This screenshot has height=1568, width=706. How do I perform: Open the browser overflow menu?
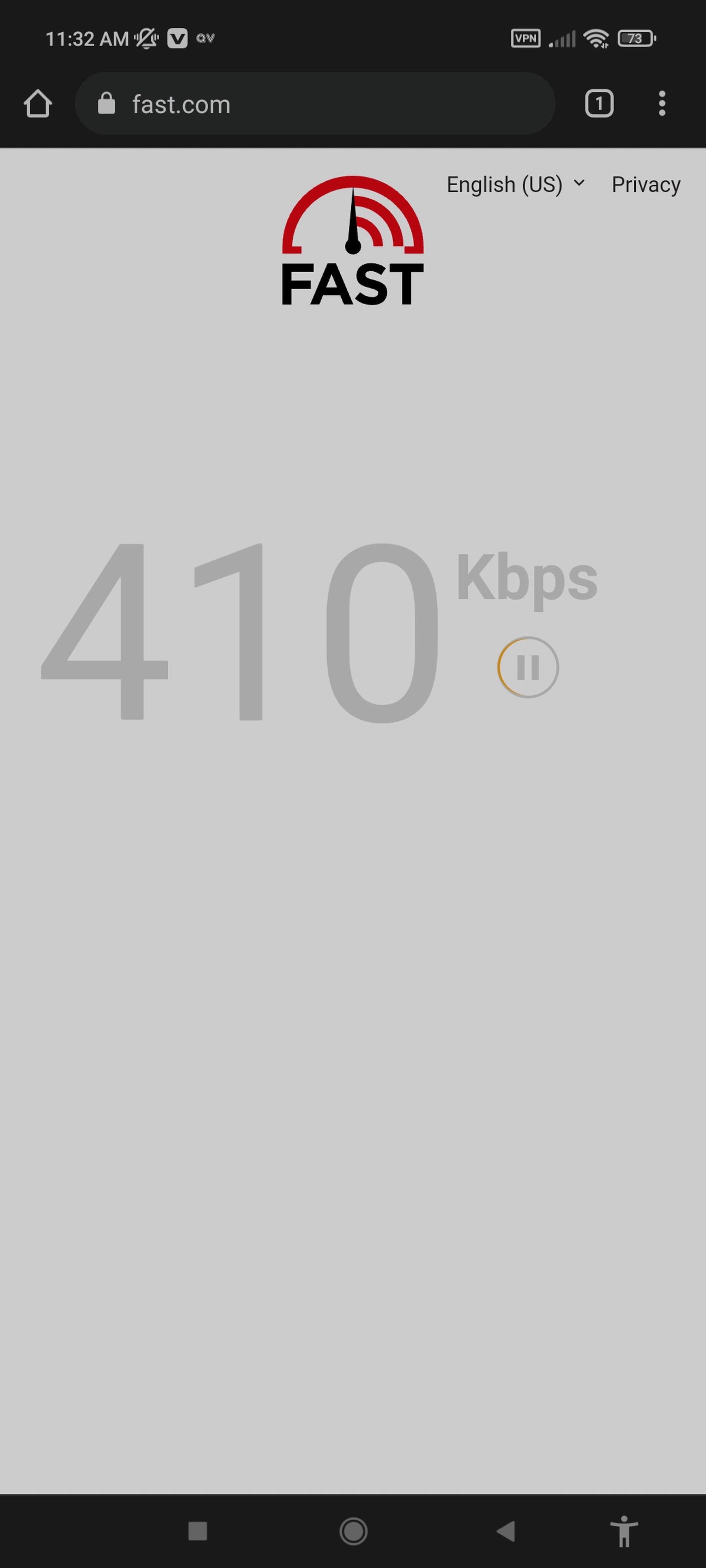(662, 103)
